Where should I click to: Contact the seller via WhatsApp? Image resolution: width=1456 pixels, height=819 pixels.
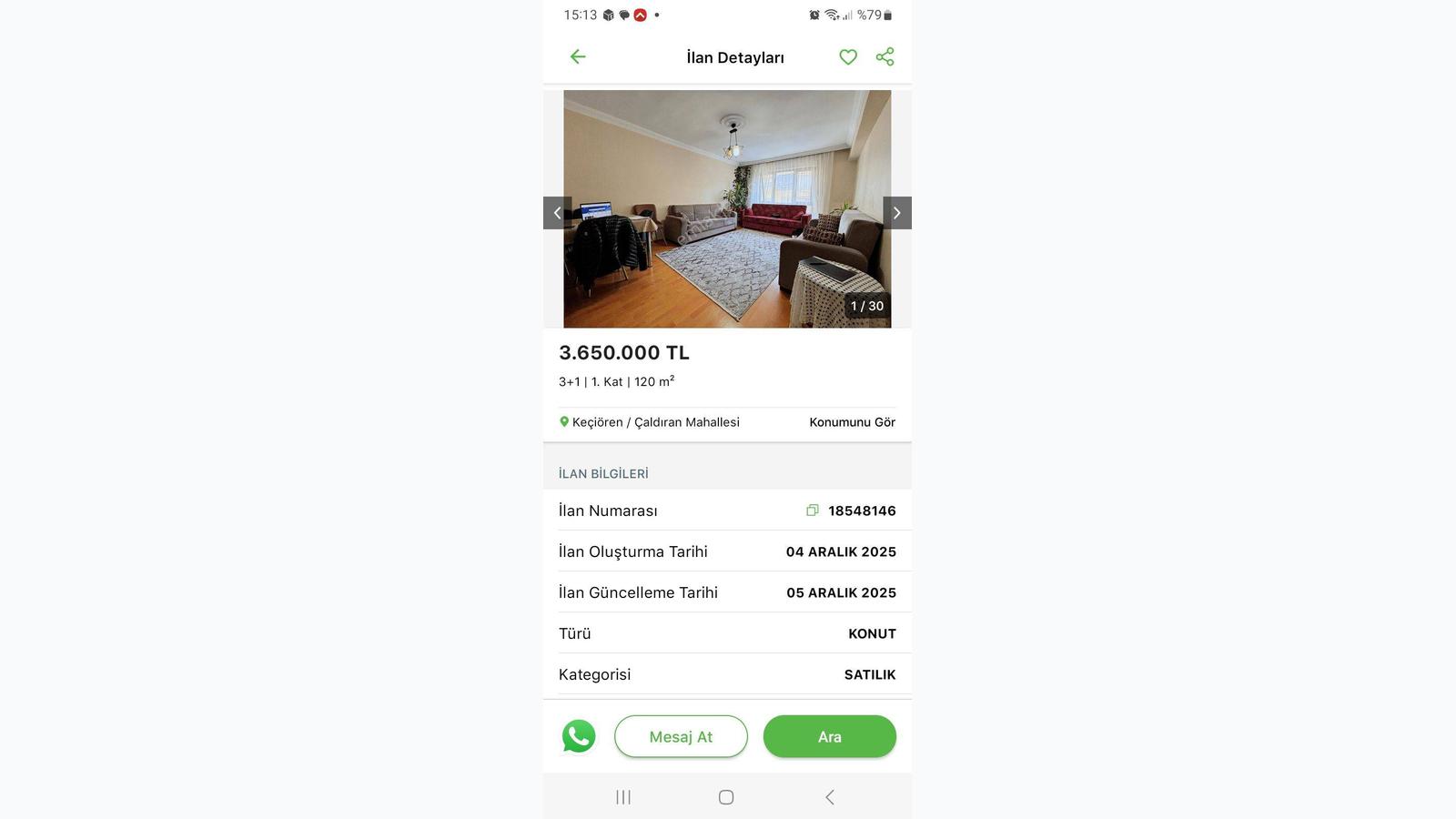pyautogui.click(x=579, y=736)
